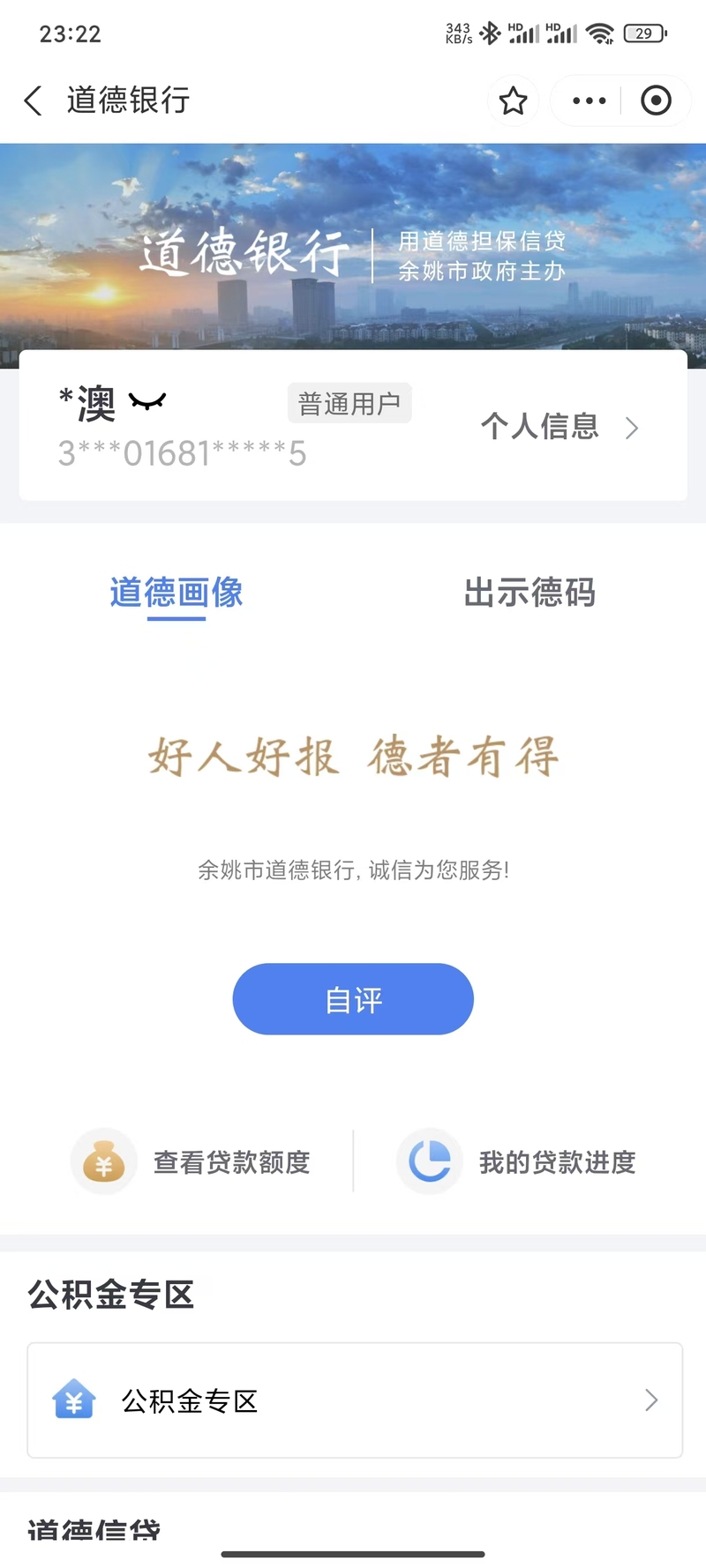Tap the Wi-Fi status icon
Screen dimensions: 706x1568
pyautogui.click(x=599, y=33)
